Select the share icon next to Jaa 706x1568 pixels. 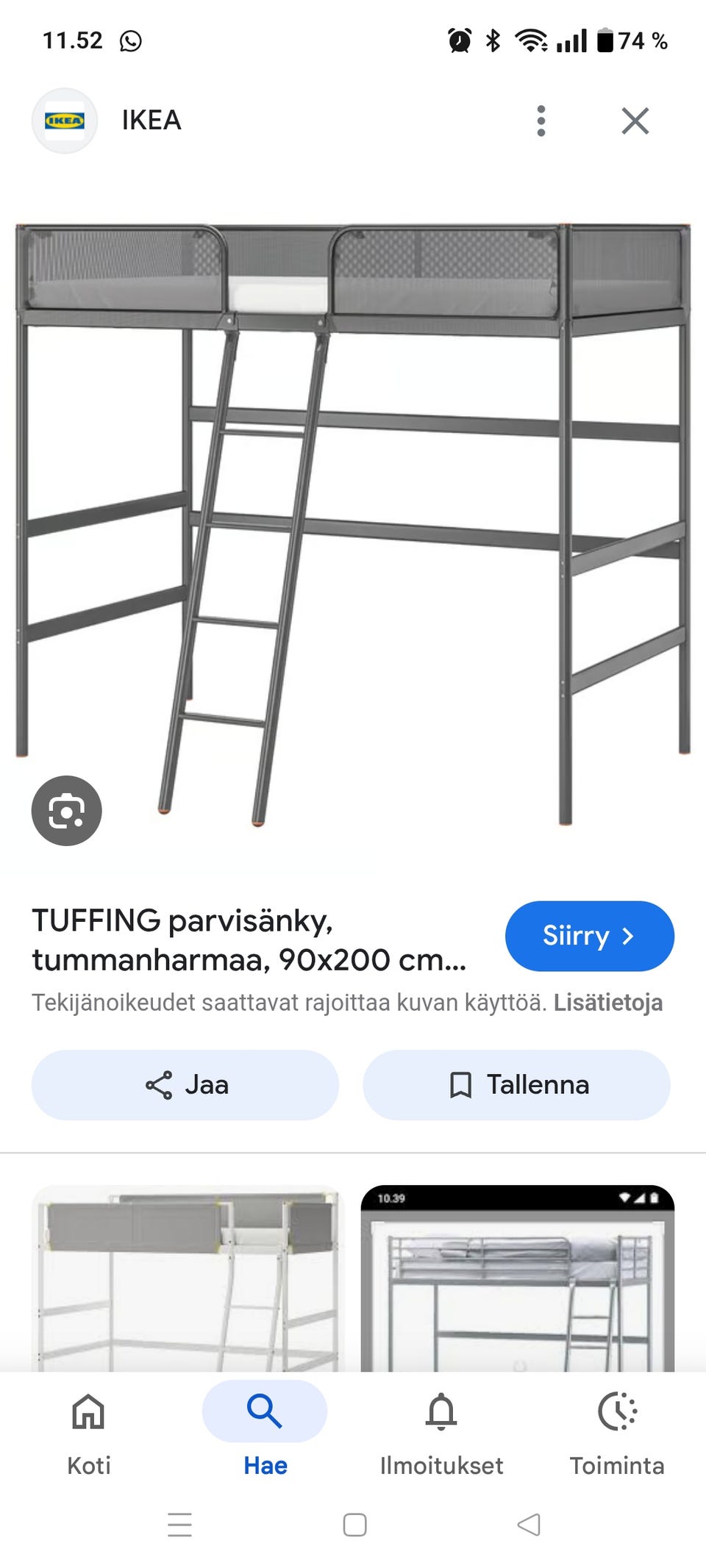click(159, 1084)
